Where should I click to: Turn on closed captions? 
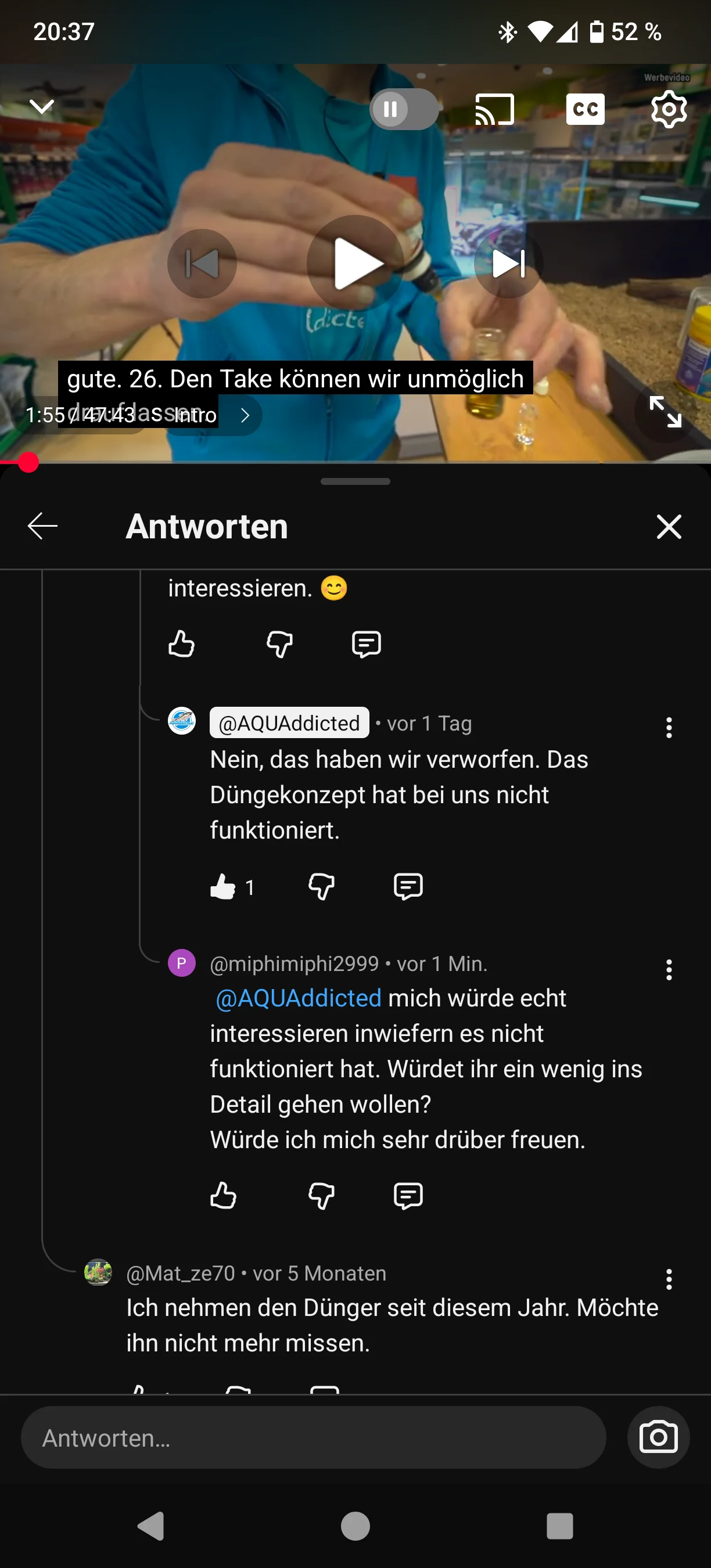(585, 110)
